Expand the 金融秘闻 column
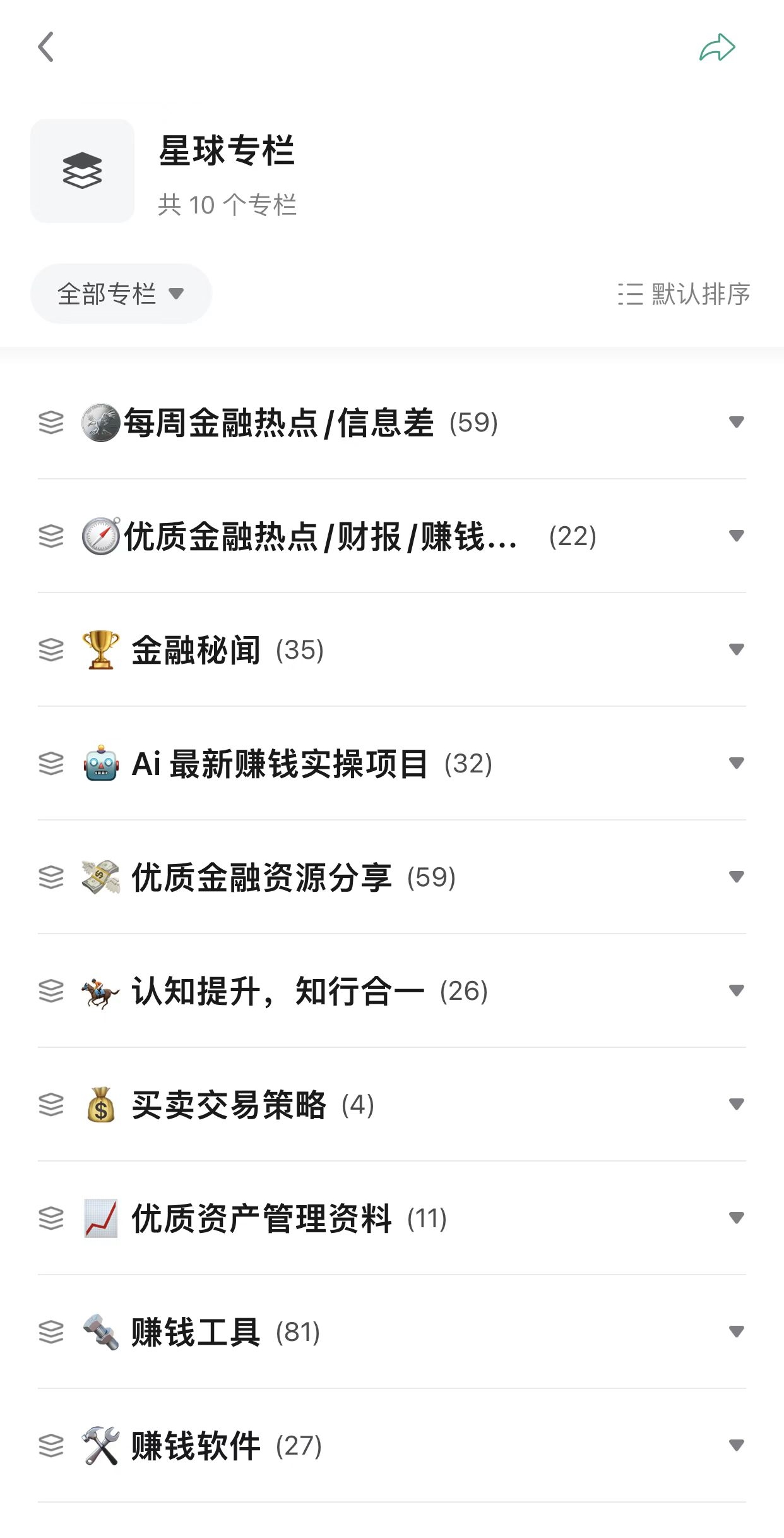Screen dimensions: 784x1538 (736, 649)
